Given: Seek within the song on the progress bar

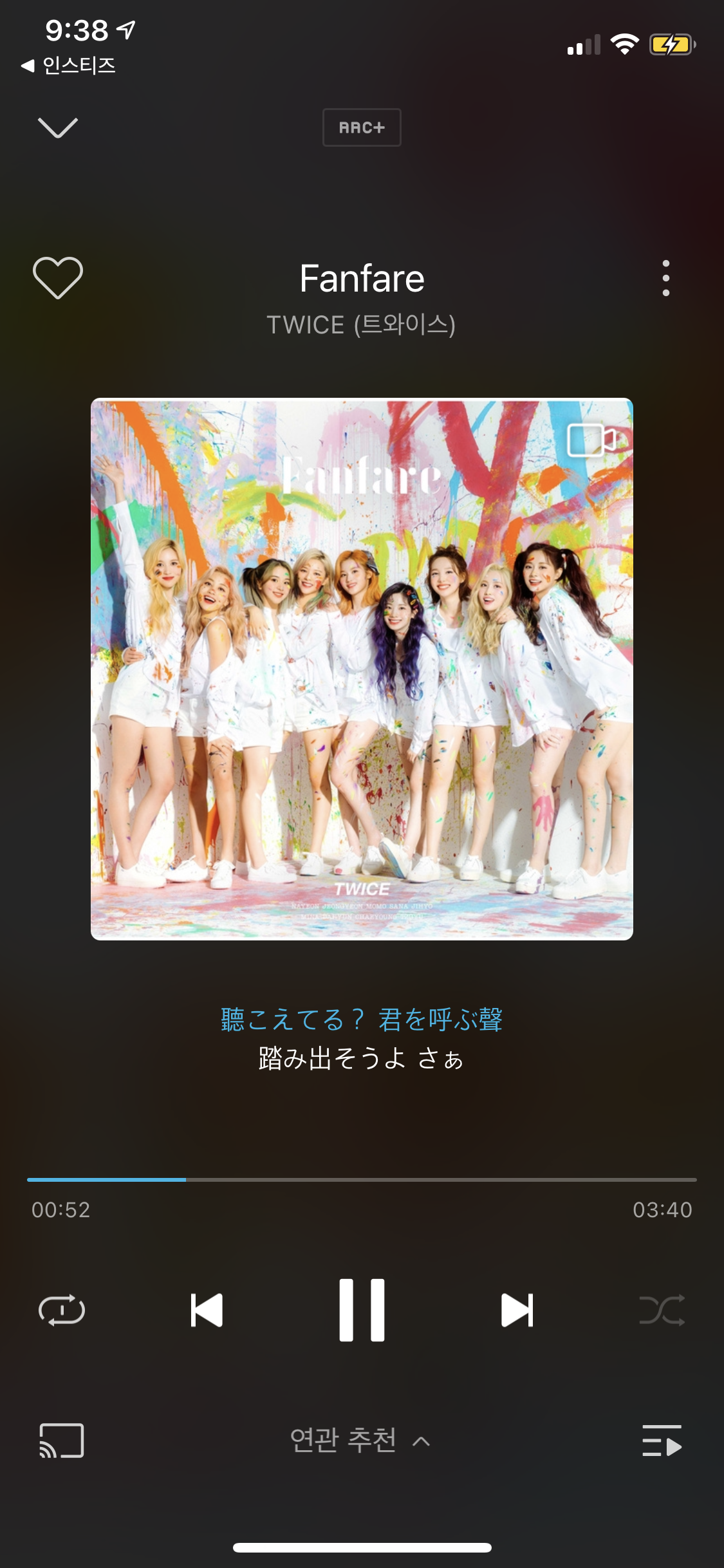Looking at the screenshot, I should pyautogui.click(x=362, y=1180).
